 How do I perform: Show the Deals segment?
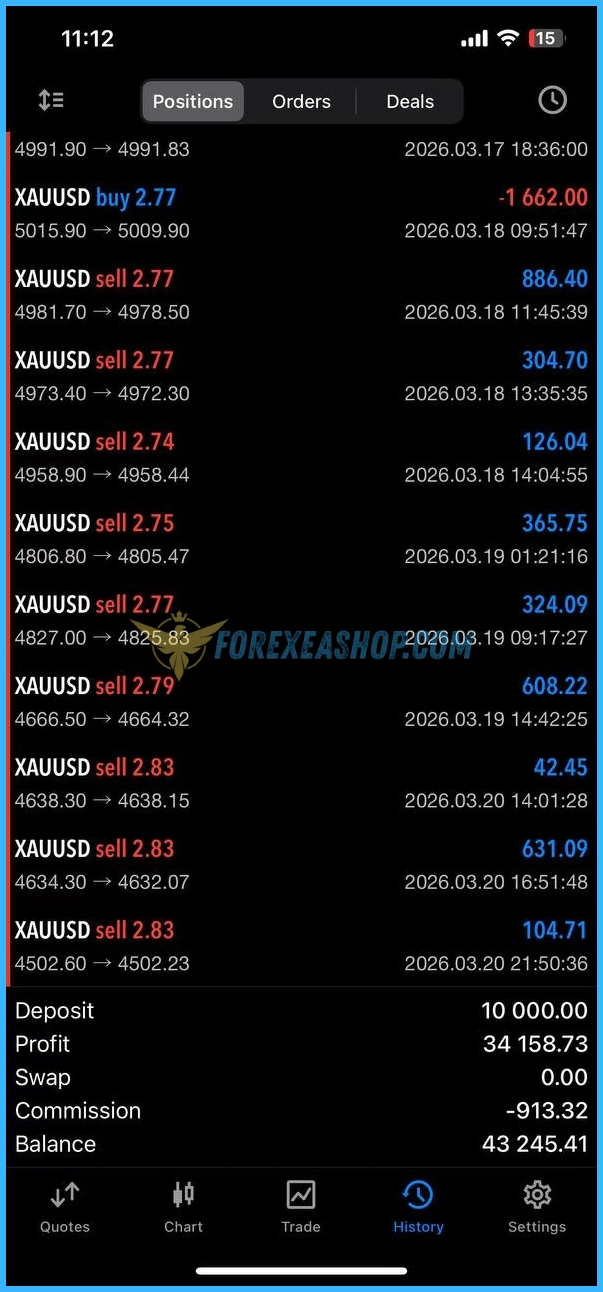click(410, 101)
